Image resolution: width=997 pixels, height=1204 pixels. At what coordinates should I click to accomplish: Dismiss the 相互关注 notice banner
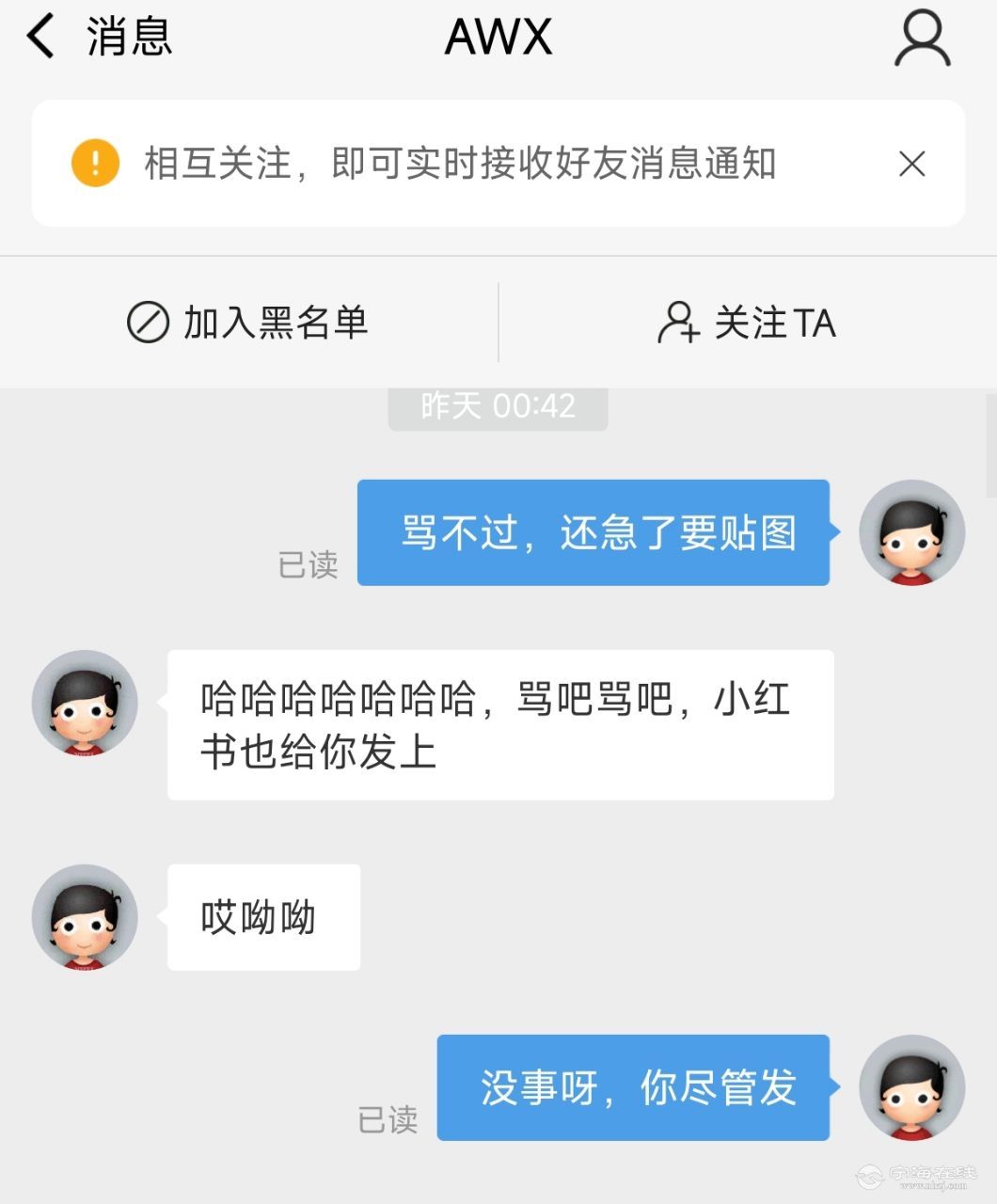(x=911, y=164)
